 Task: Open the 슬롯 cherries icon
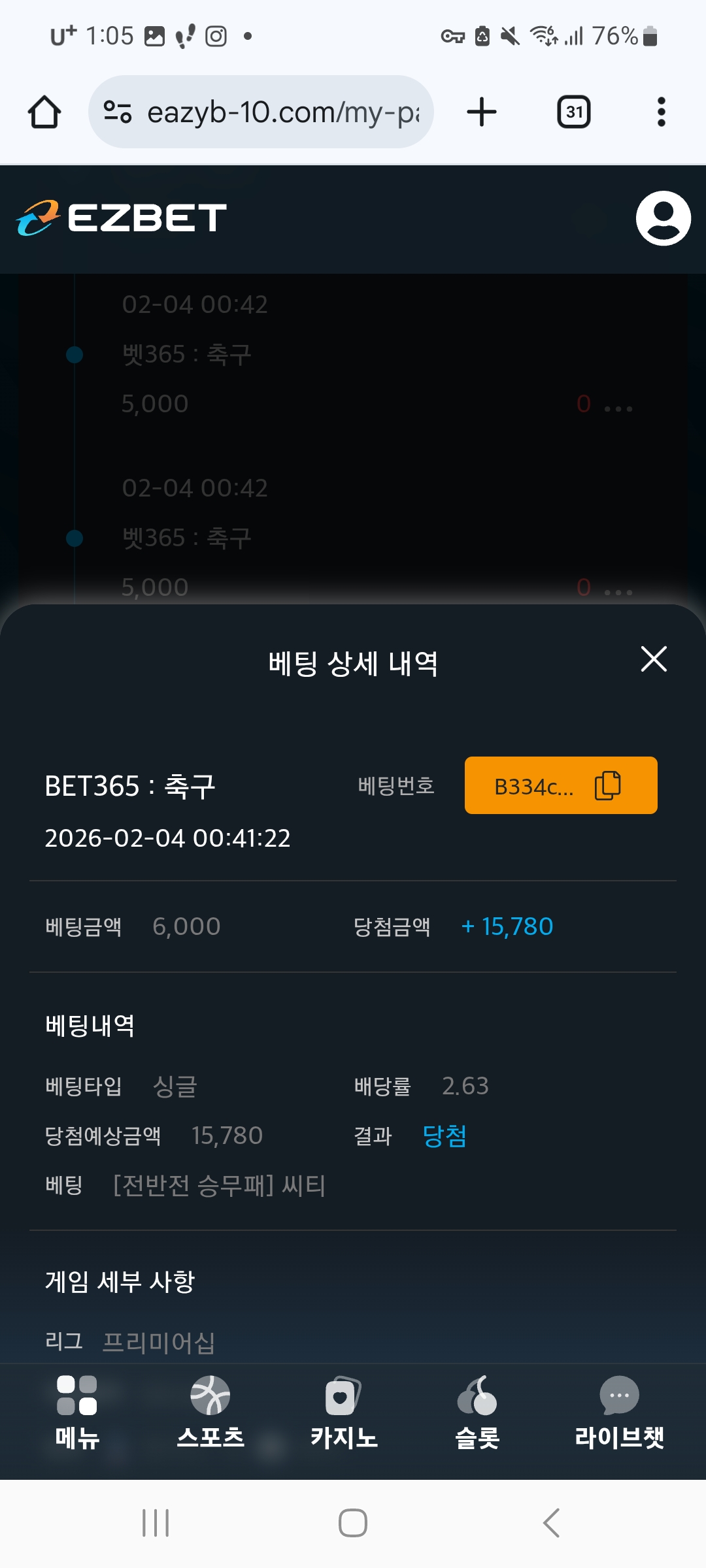coord(477,1411)
